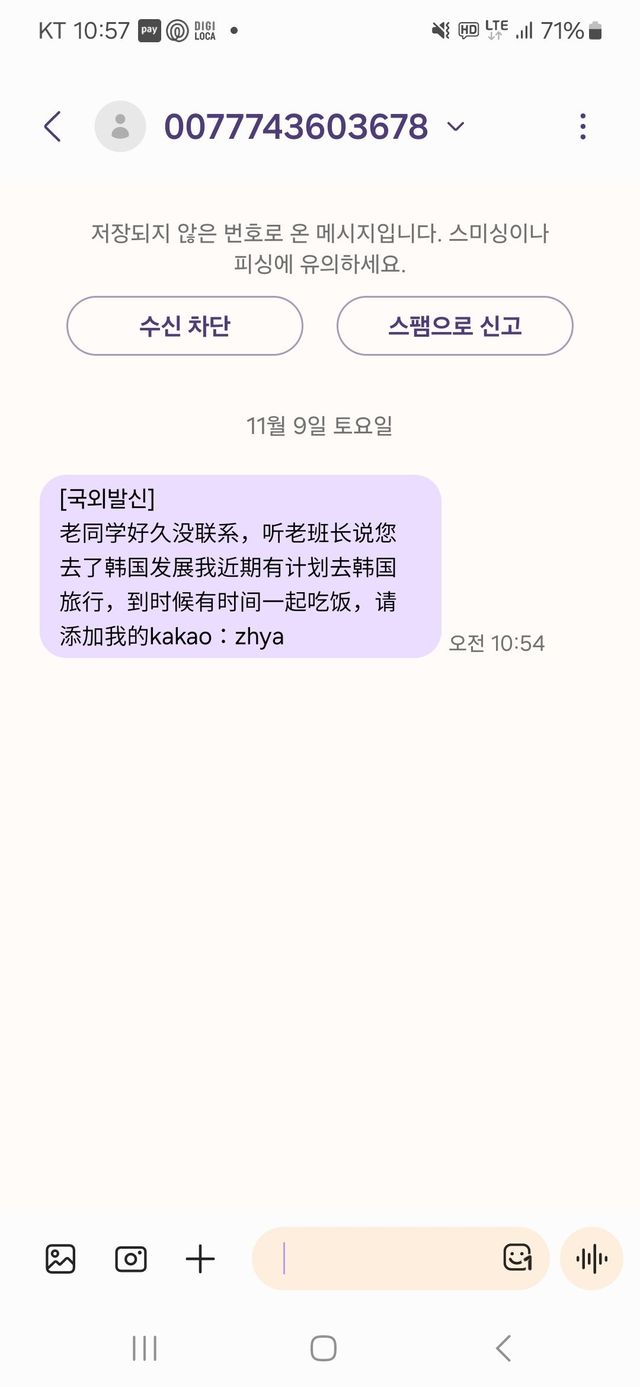
Task: Block this sender with 수신 차단
Action: tap(185, 326)
